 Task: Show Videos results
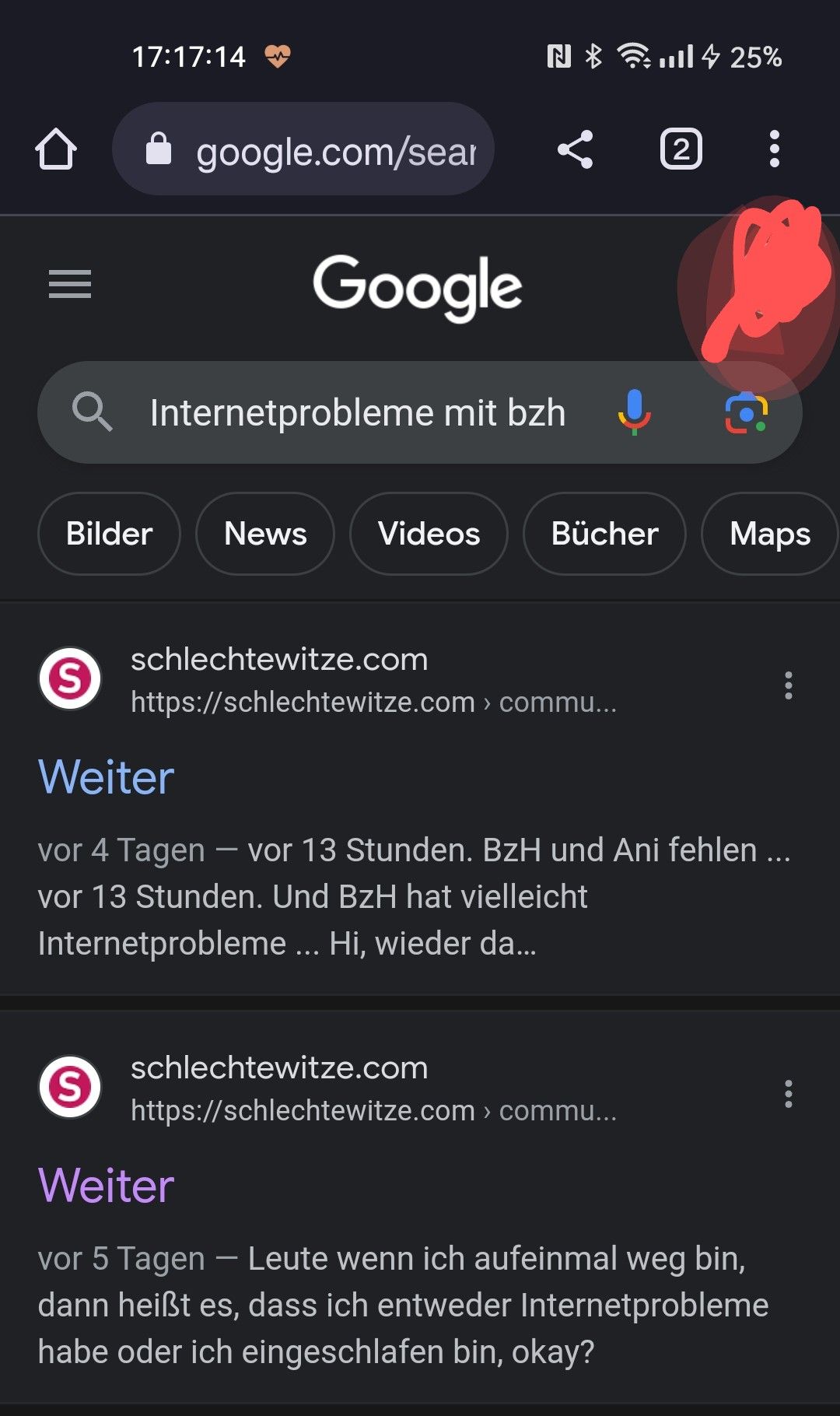pyautogui.click(x=429, y=534)
